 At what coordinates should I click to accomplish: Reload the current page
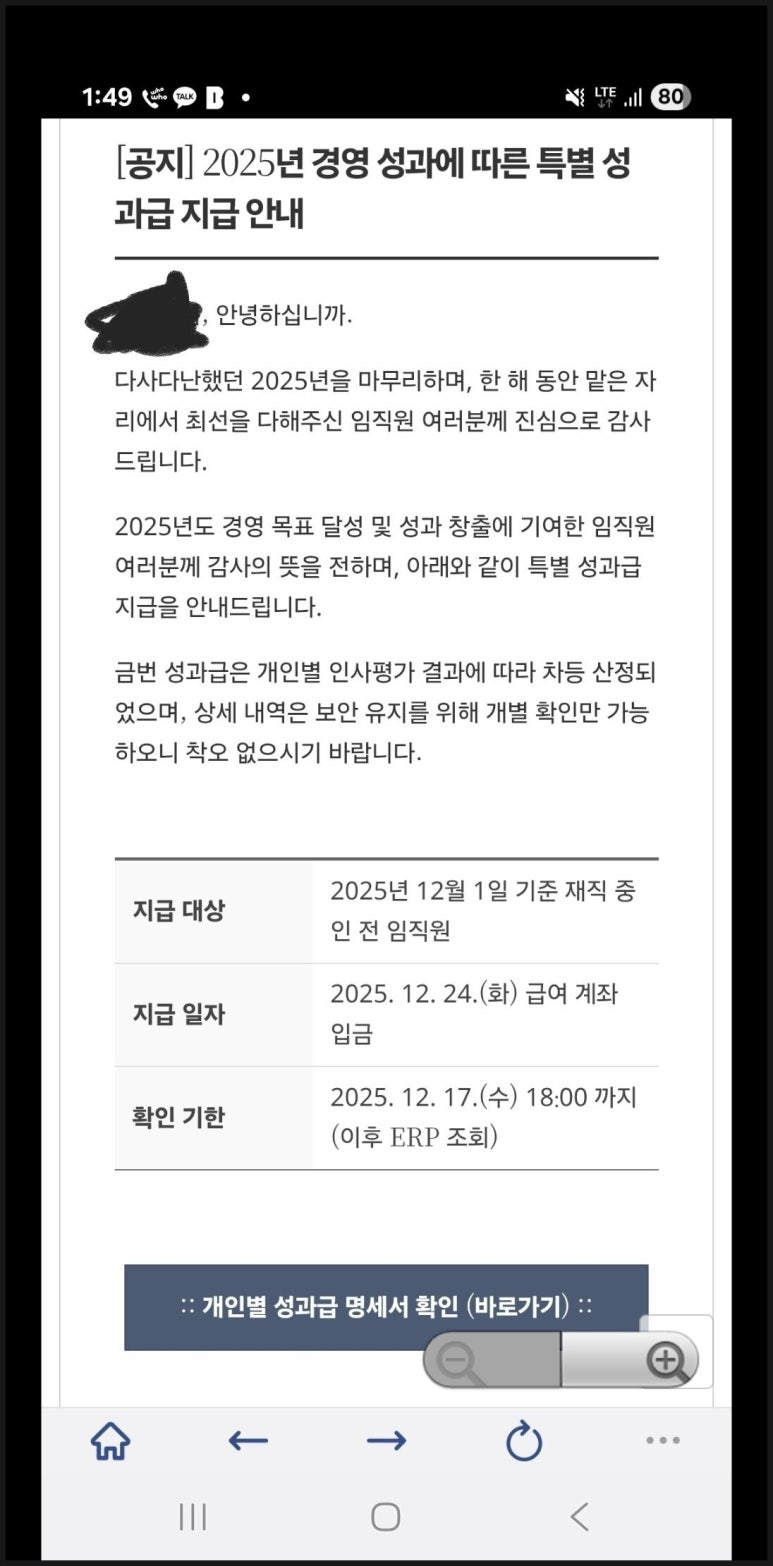tap(524, 1441)
